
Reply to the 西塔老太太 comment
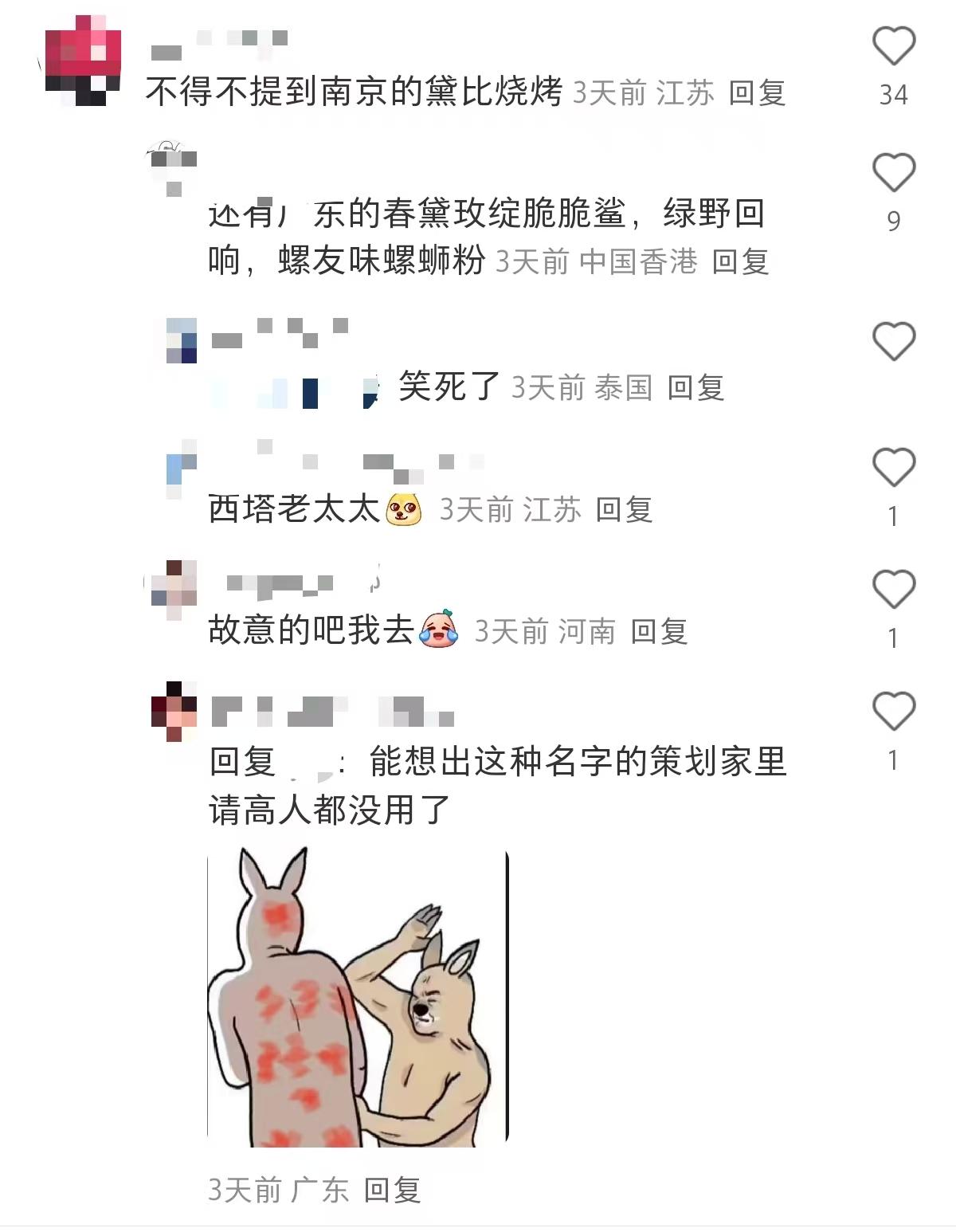click(624, 510)
